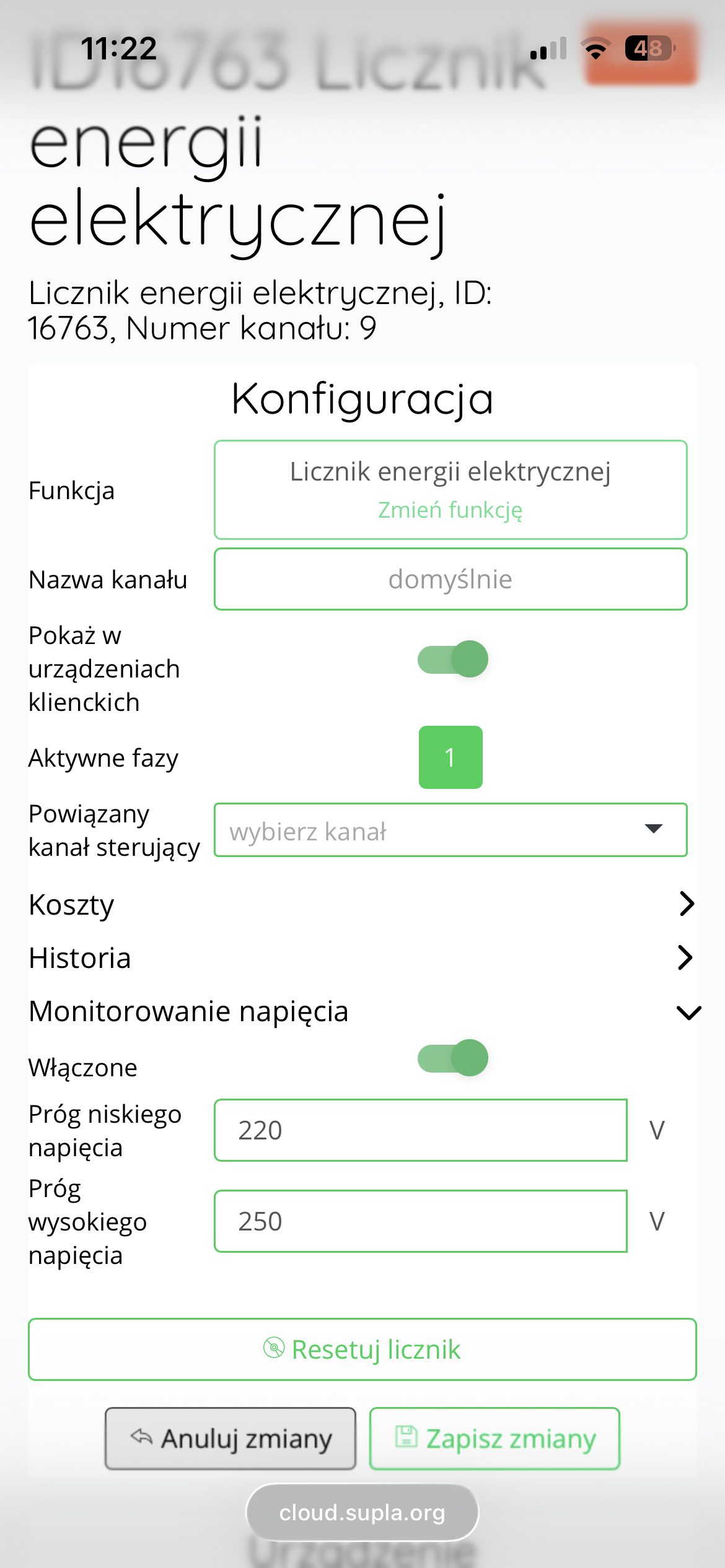Tap Resetuj licznik button
Image resolution: width=725 pixels, height=1568 pixels.
362,1349
